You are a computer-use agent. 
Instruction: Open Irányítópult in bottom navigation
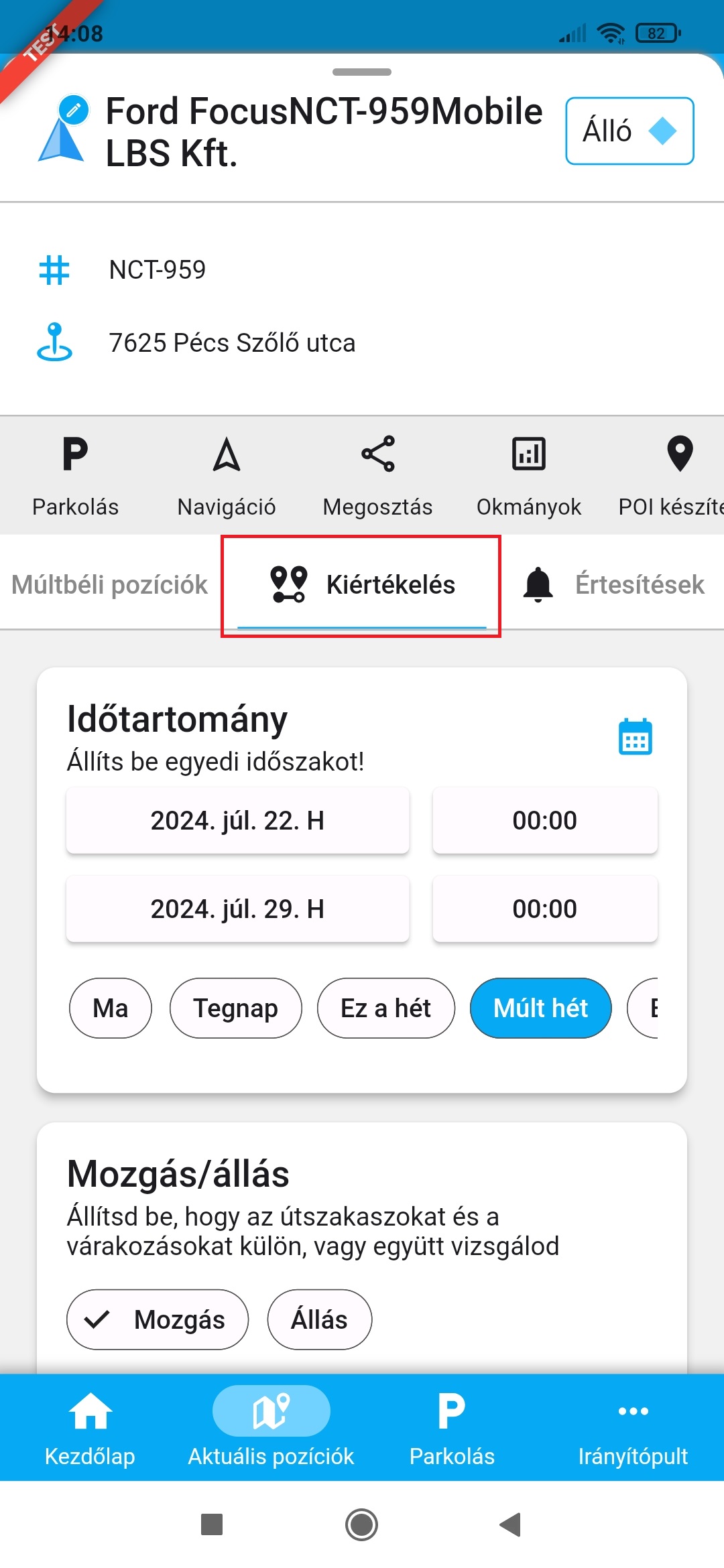pos(633,1427)
